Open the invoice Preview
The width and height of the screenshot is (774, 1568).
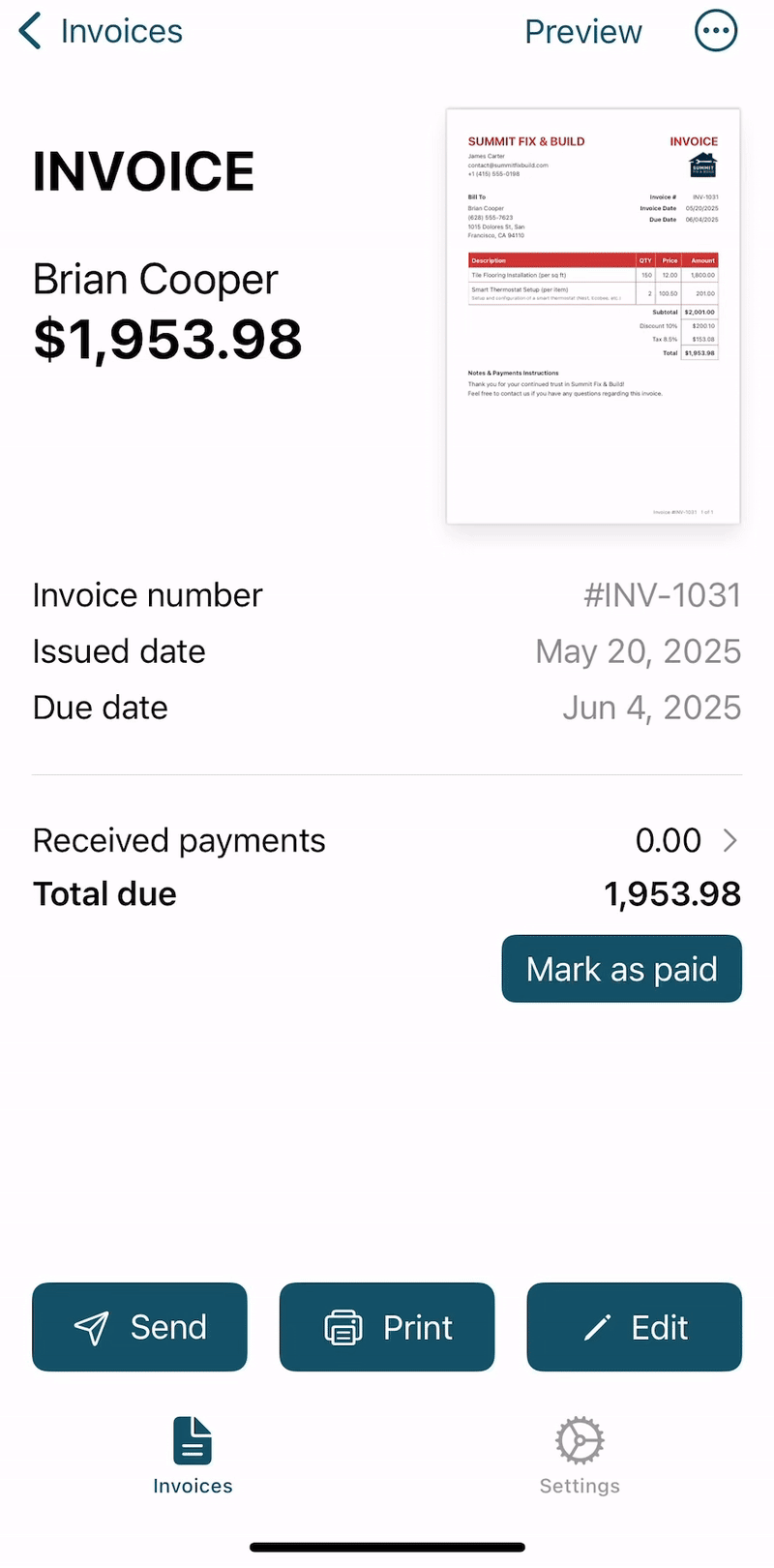click(583, 31)
